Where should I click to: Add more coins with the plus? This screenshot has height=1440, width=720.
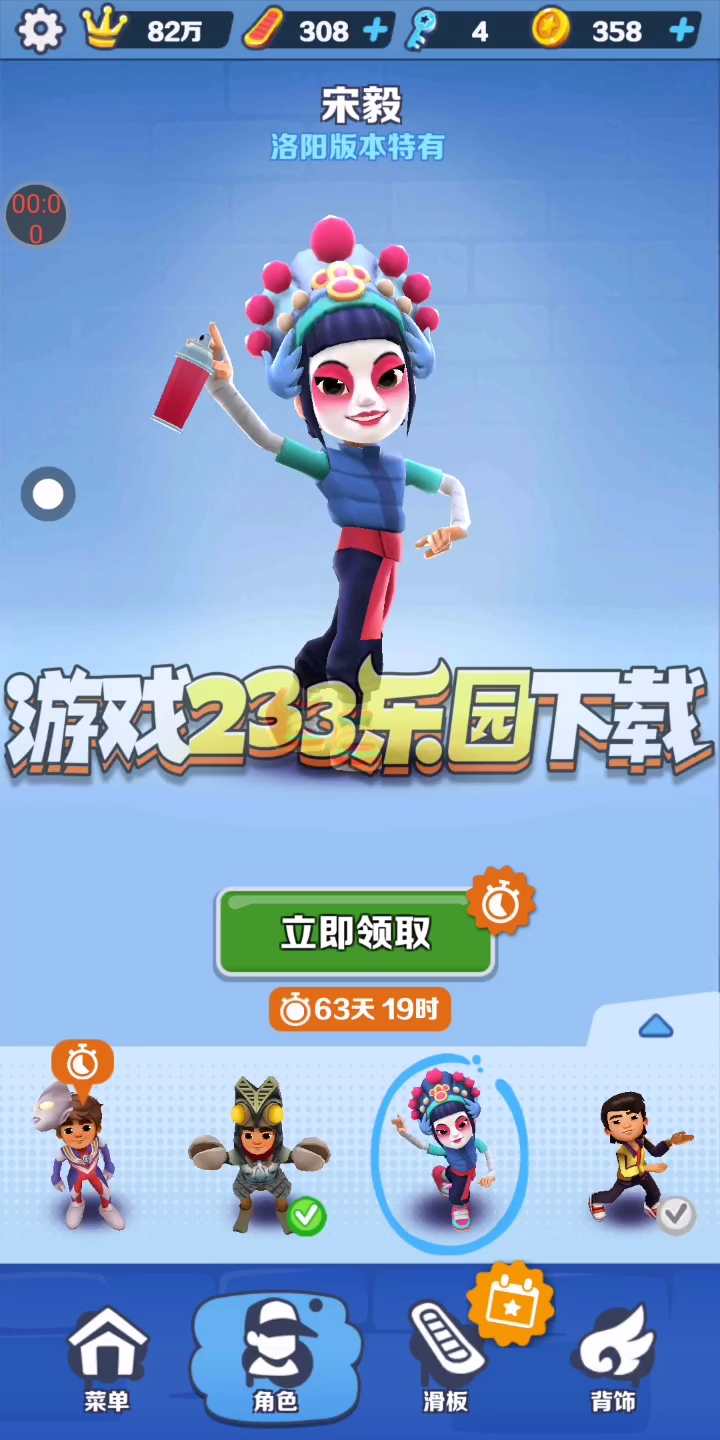coord(682,31)
